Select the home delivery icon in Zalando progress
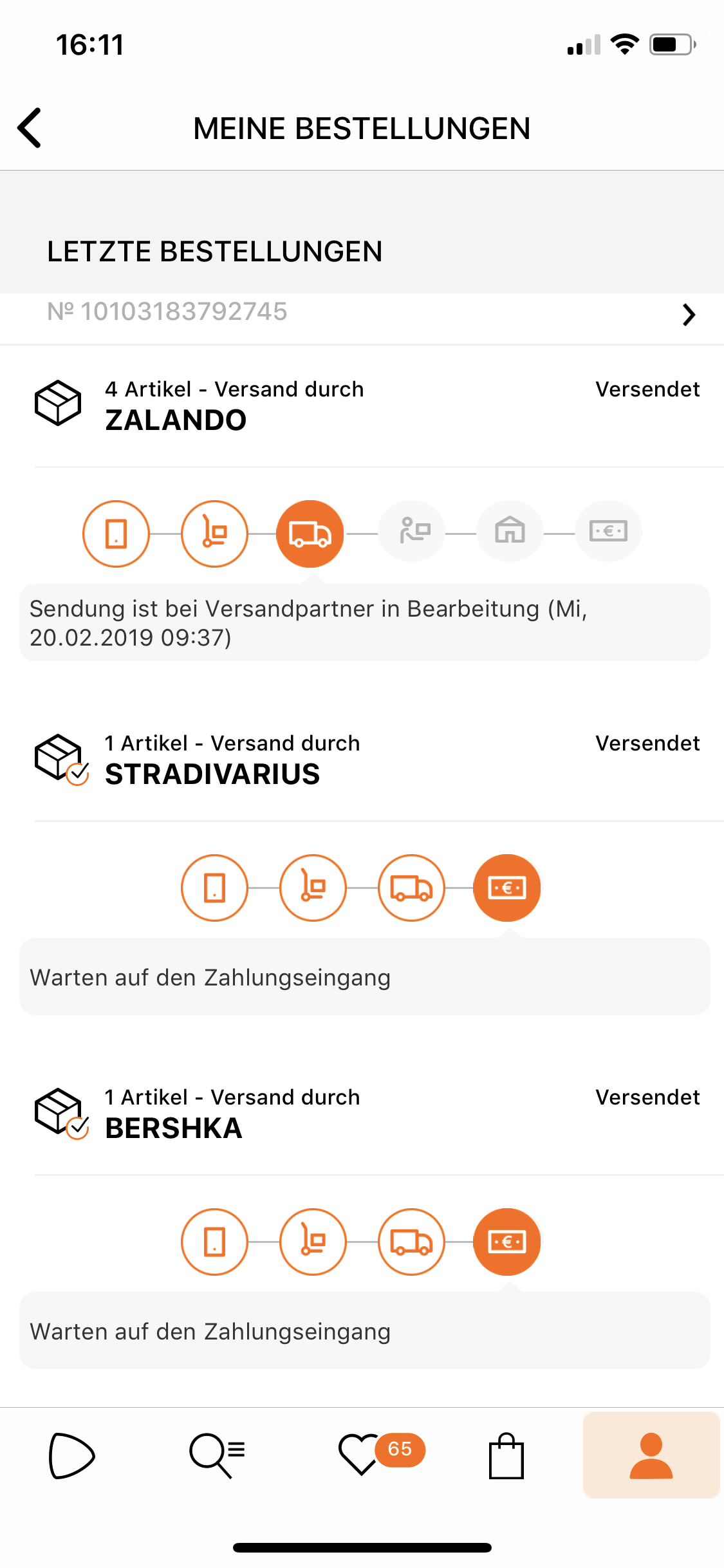The height and width of the screenshot is (1568, 724). (508, 532)
